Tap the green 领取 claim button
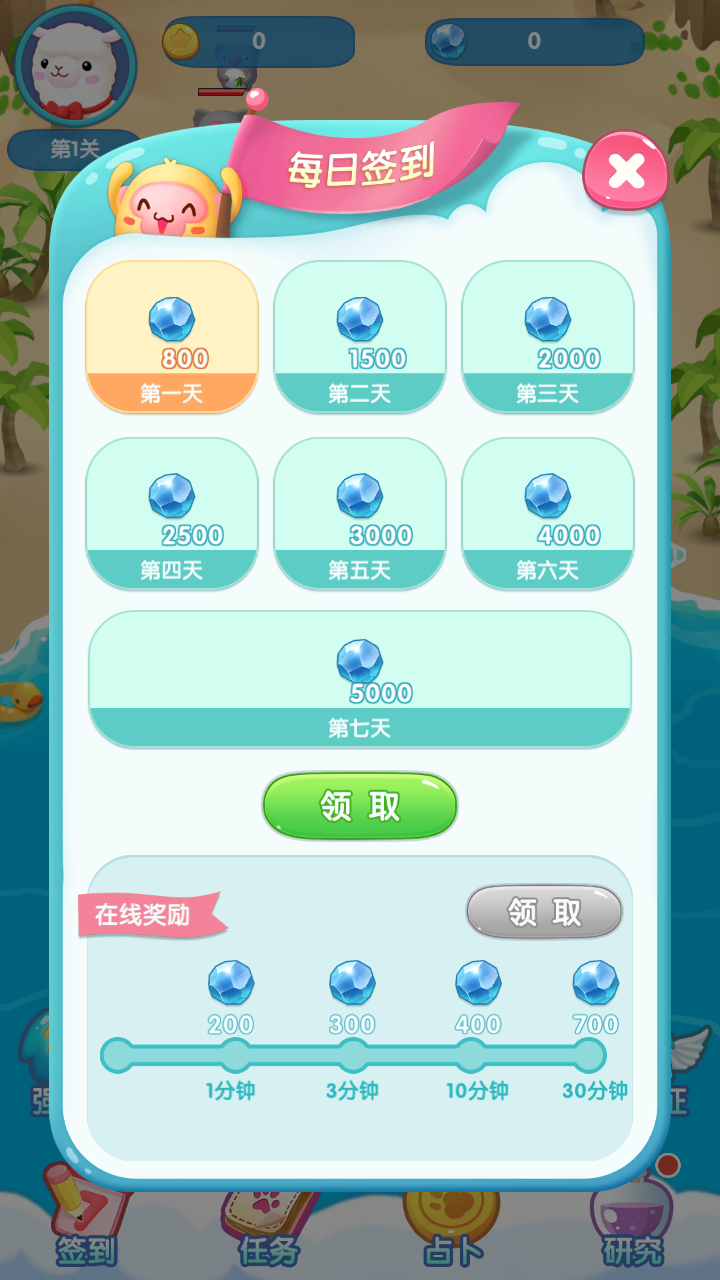The image size is (720, 1280). [360, 806]
